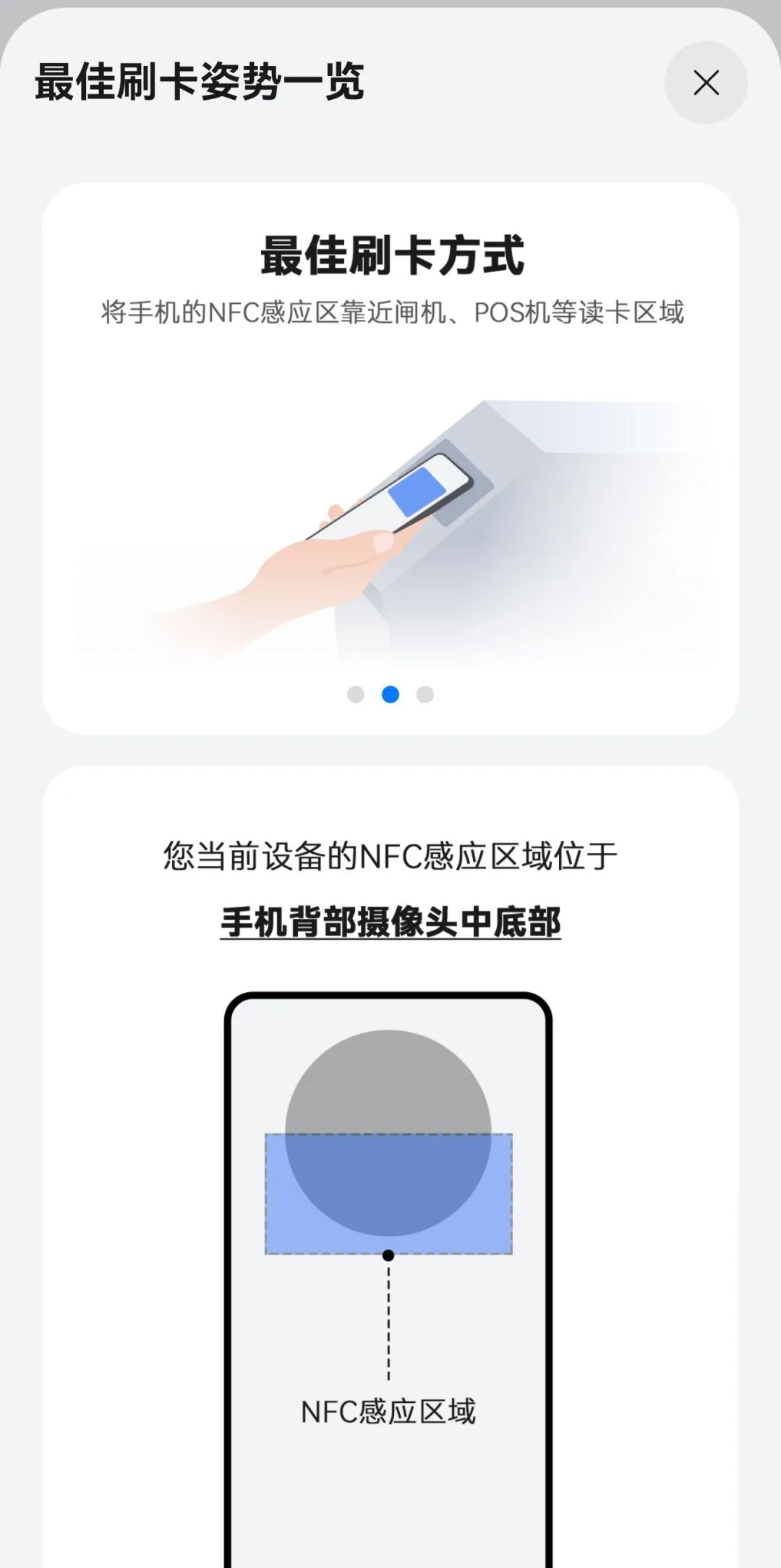Select the third carousel page dot

tap(425, 695)
